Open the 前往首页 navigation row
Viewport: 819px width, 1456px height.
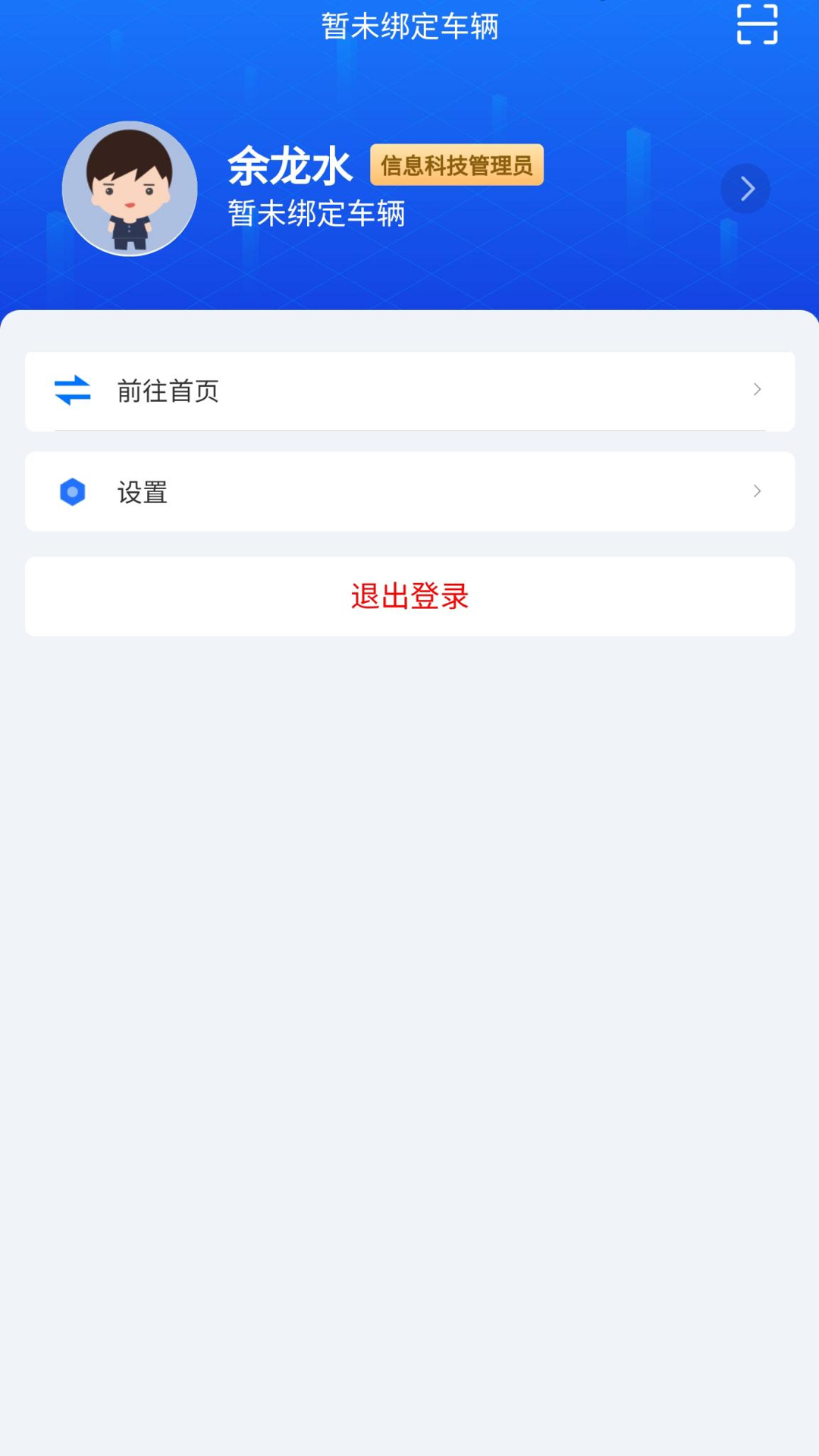409,391
